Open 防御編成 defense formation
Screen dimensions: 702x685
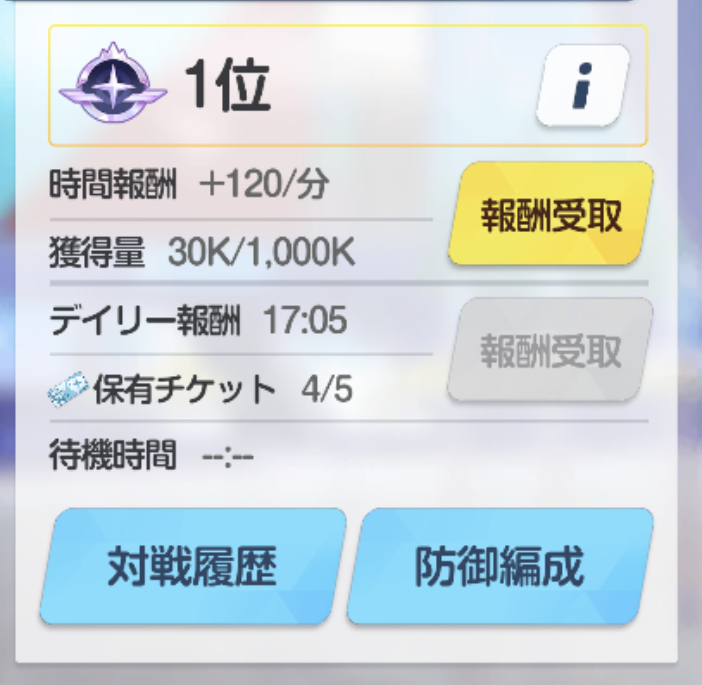[499, 567]
